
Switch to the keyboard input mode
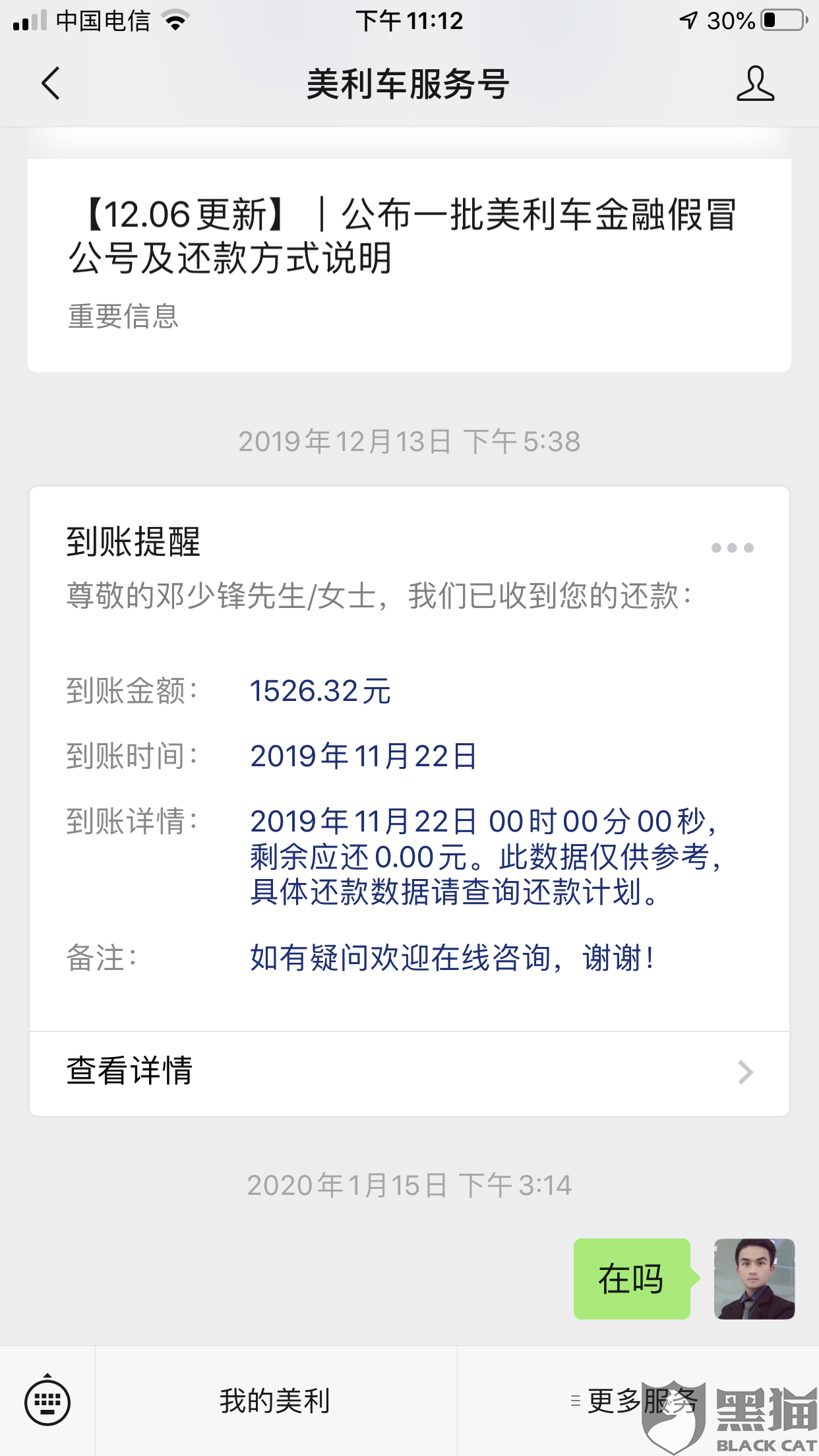click(x=47, y=1401)
